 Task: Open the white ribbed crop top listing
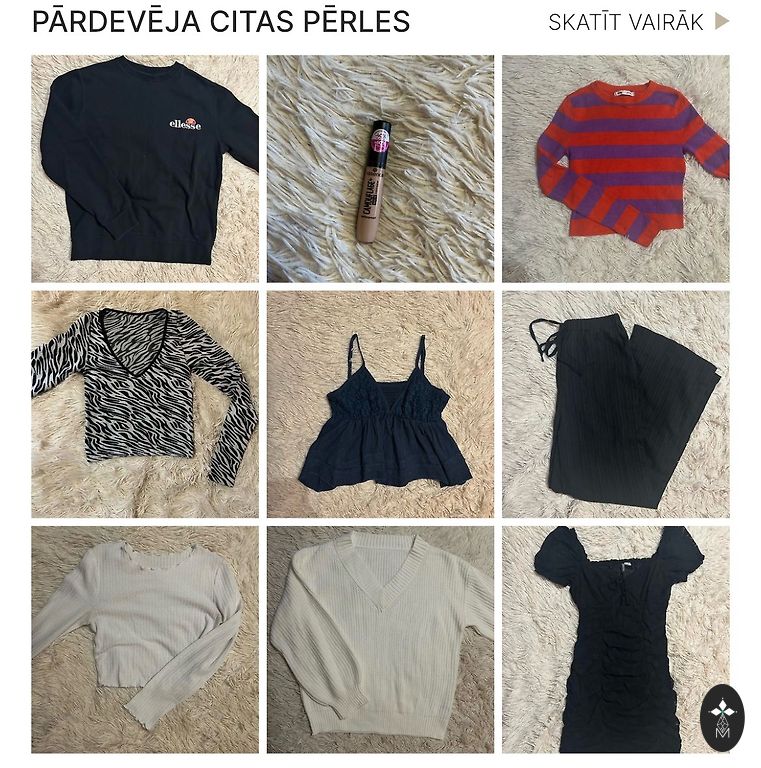point(145,640)
